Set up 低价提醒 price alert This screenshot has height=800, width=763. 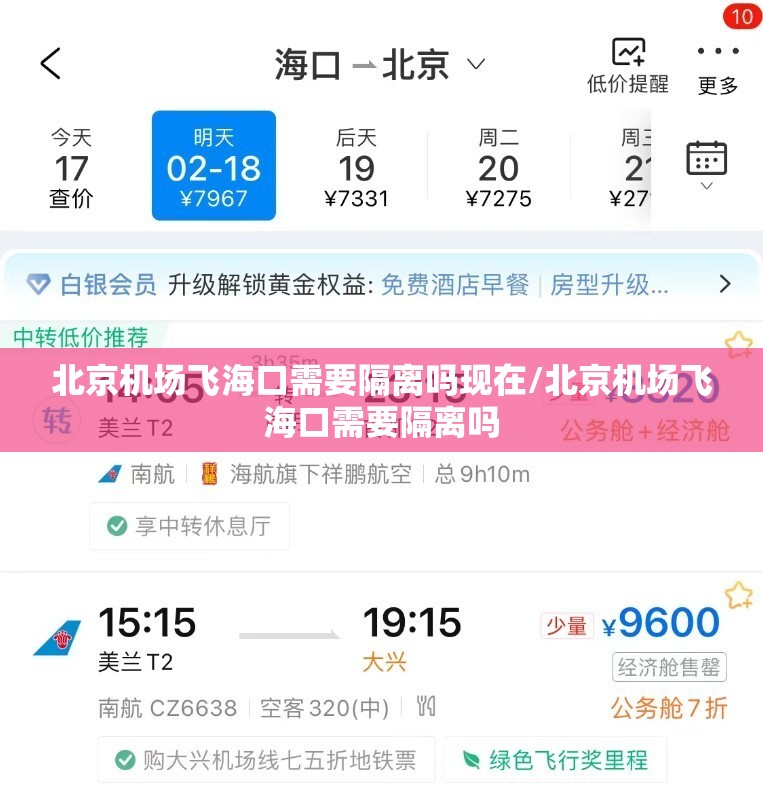(x=628, y=67)
